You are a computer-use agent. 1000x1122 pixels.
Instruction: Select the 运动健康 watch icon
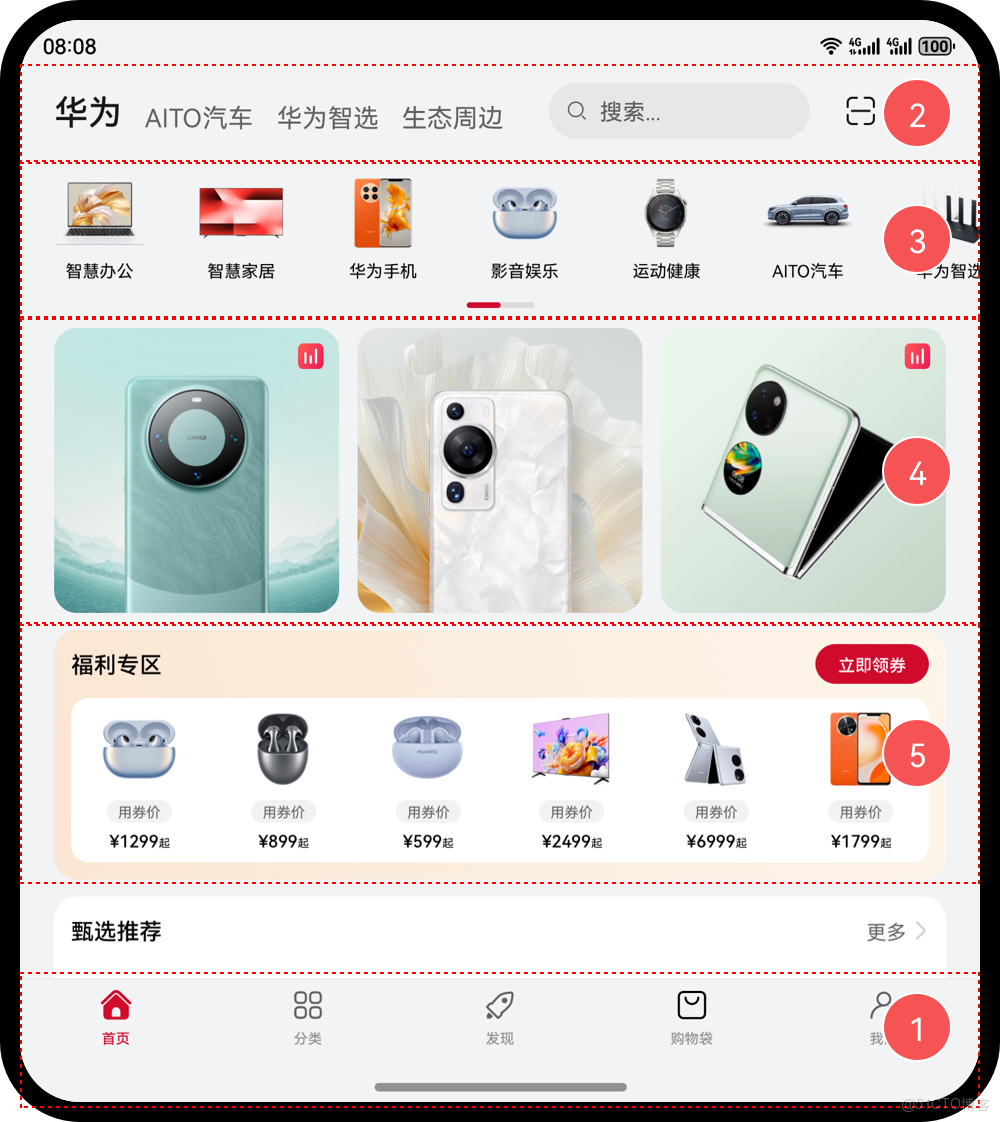(x=666, y=212)
